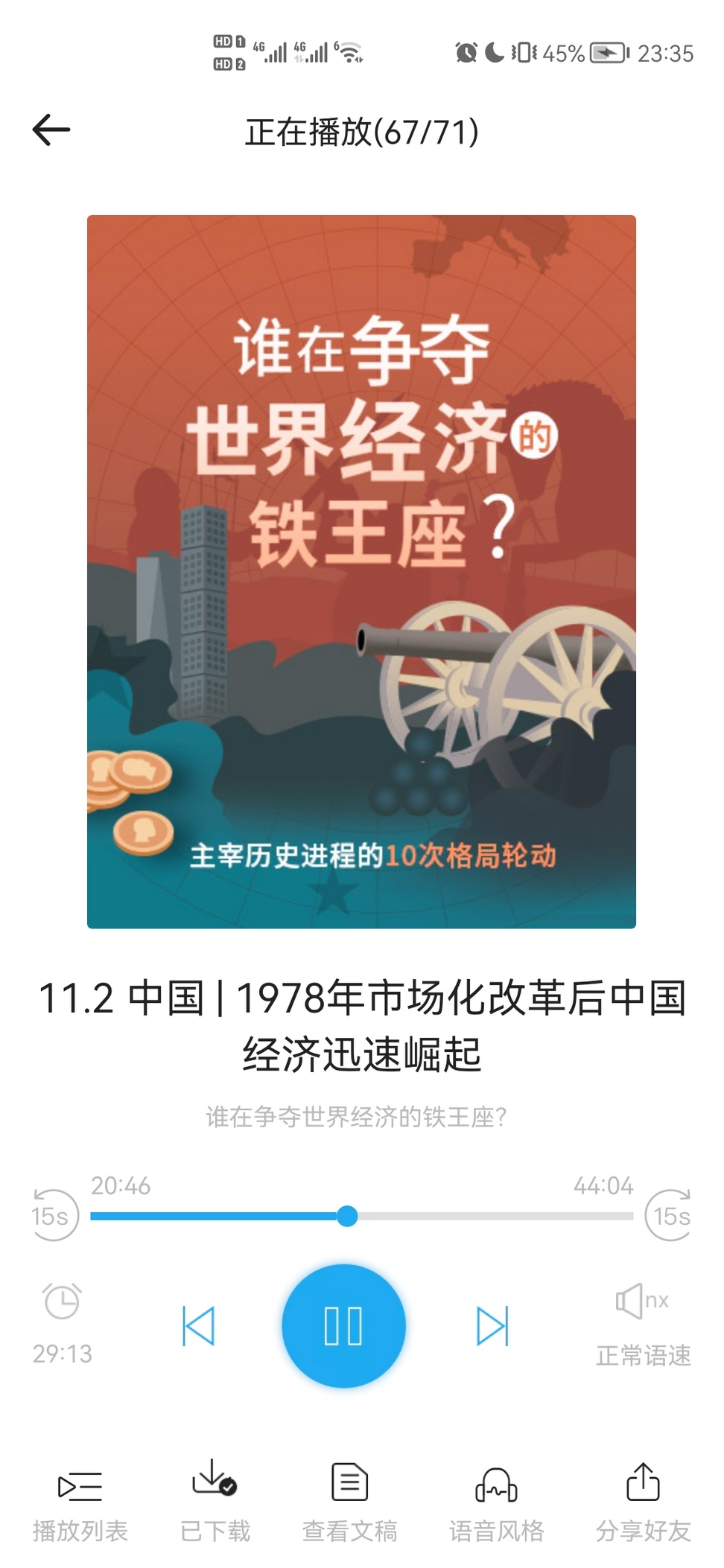This screenshot has width=724, height=1568.
Task: Go back using the top-left arrow
Action: click(51, 130)
